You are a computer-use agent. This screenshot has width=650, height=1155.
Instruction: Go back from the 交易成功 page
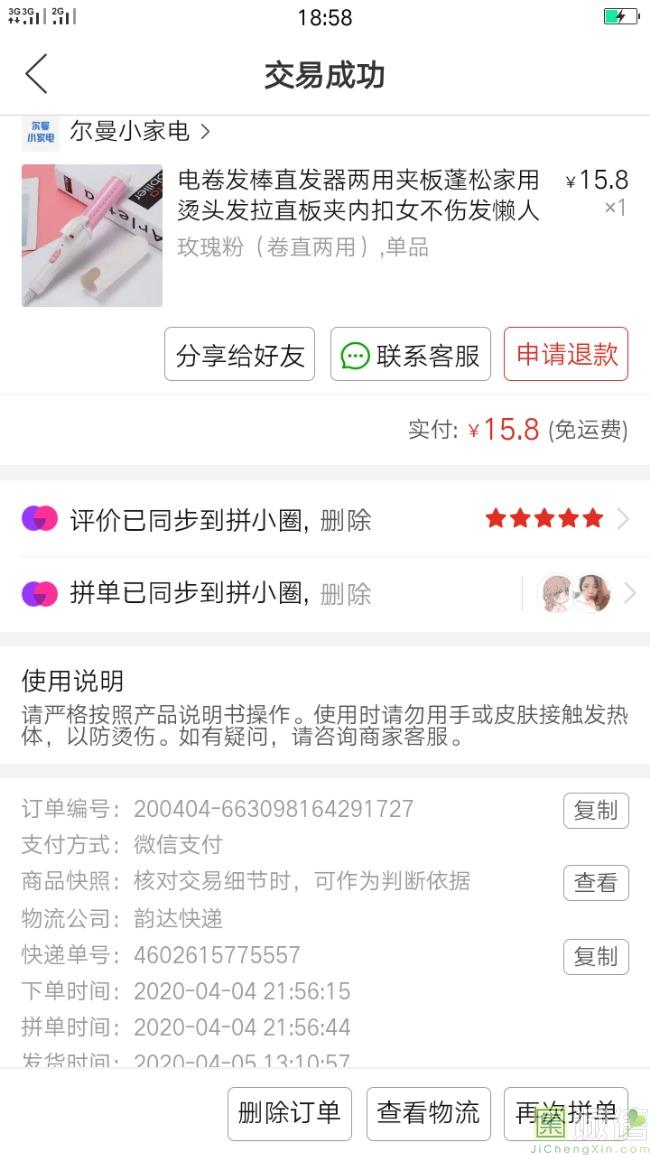pyautogui.click(x=37, y=75)
